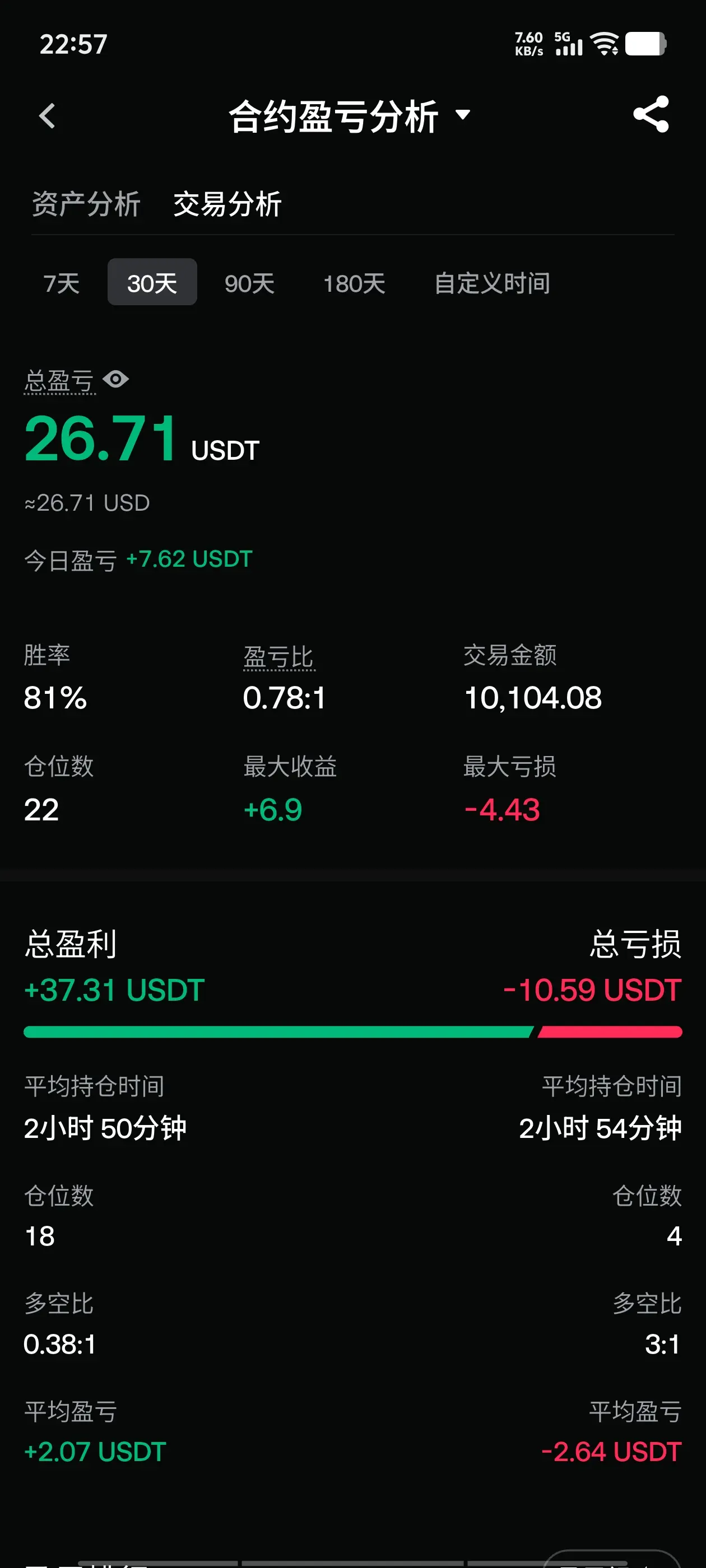Image resolution: width=706 pixels, height=1568 pixels.
Task: Share this profit and loss analysis
Action: [x=651, y=114]
